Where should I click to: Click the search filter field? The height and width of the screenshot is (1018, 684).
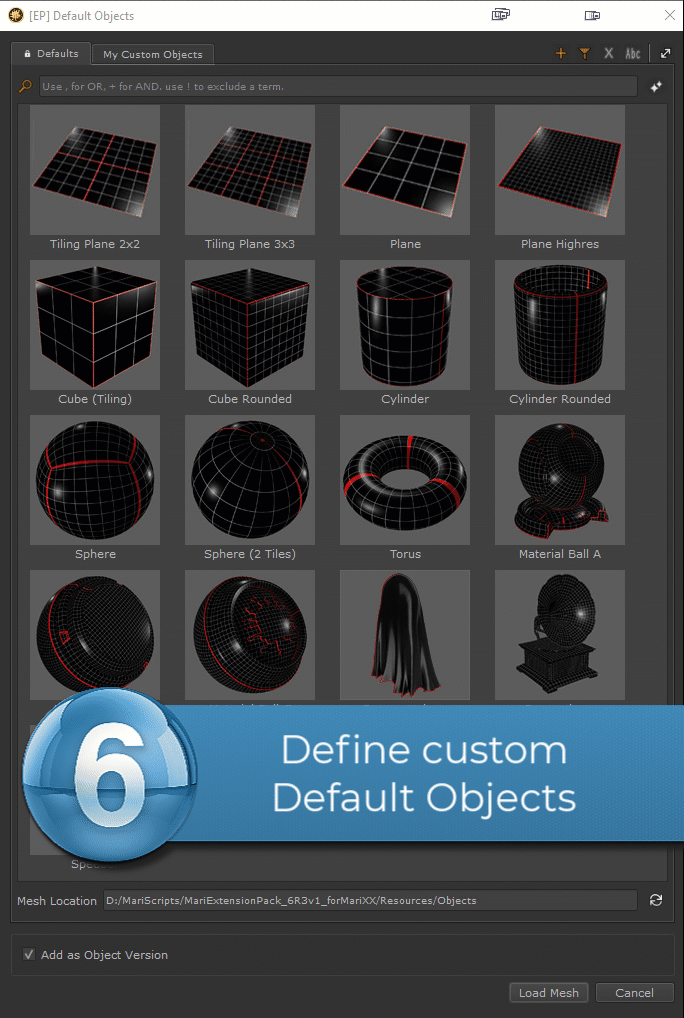[x=337, y=87]
